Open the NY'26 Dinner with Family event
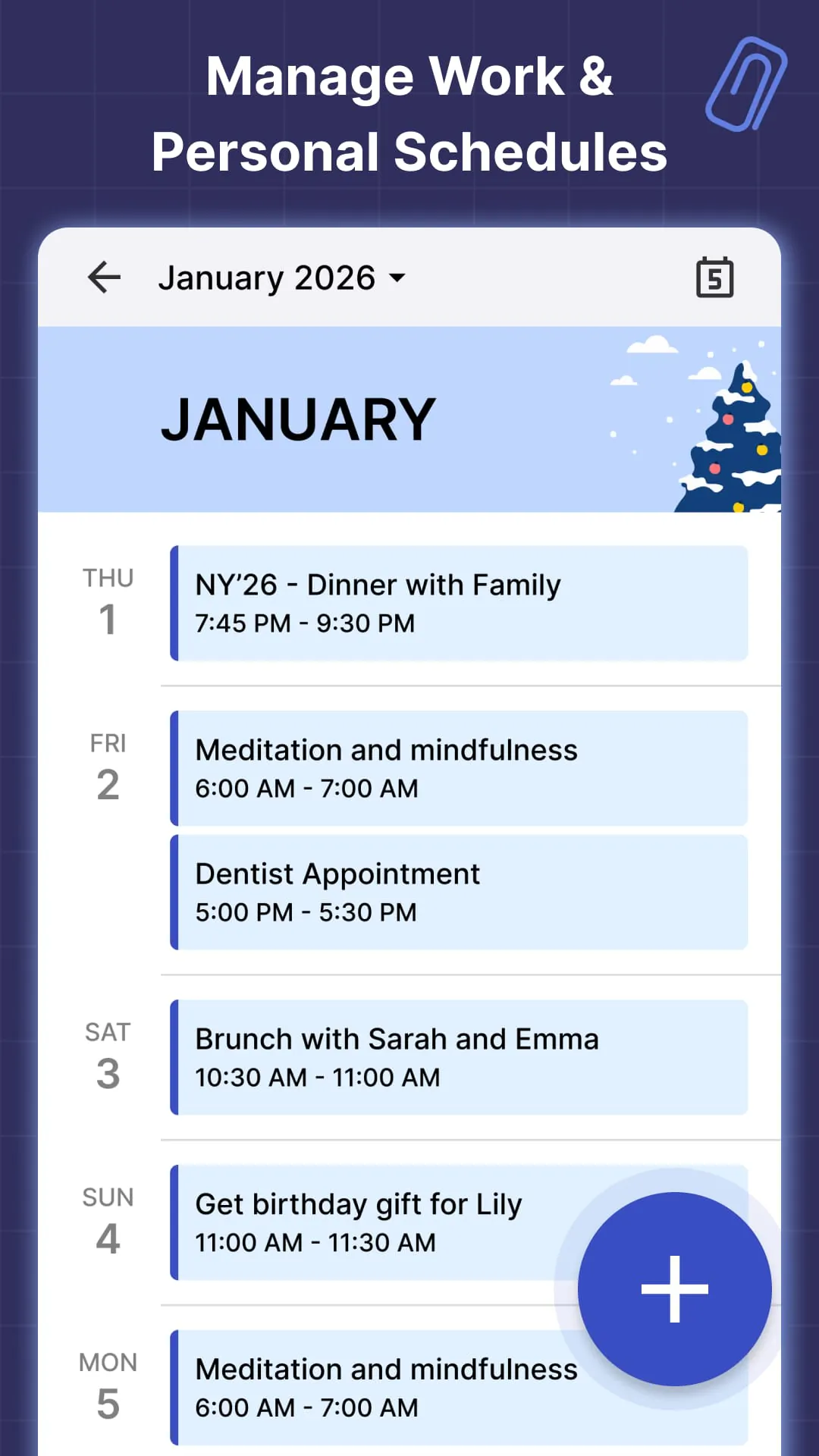The height and width of the screenshot is (1456, 819). (455, 603)
